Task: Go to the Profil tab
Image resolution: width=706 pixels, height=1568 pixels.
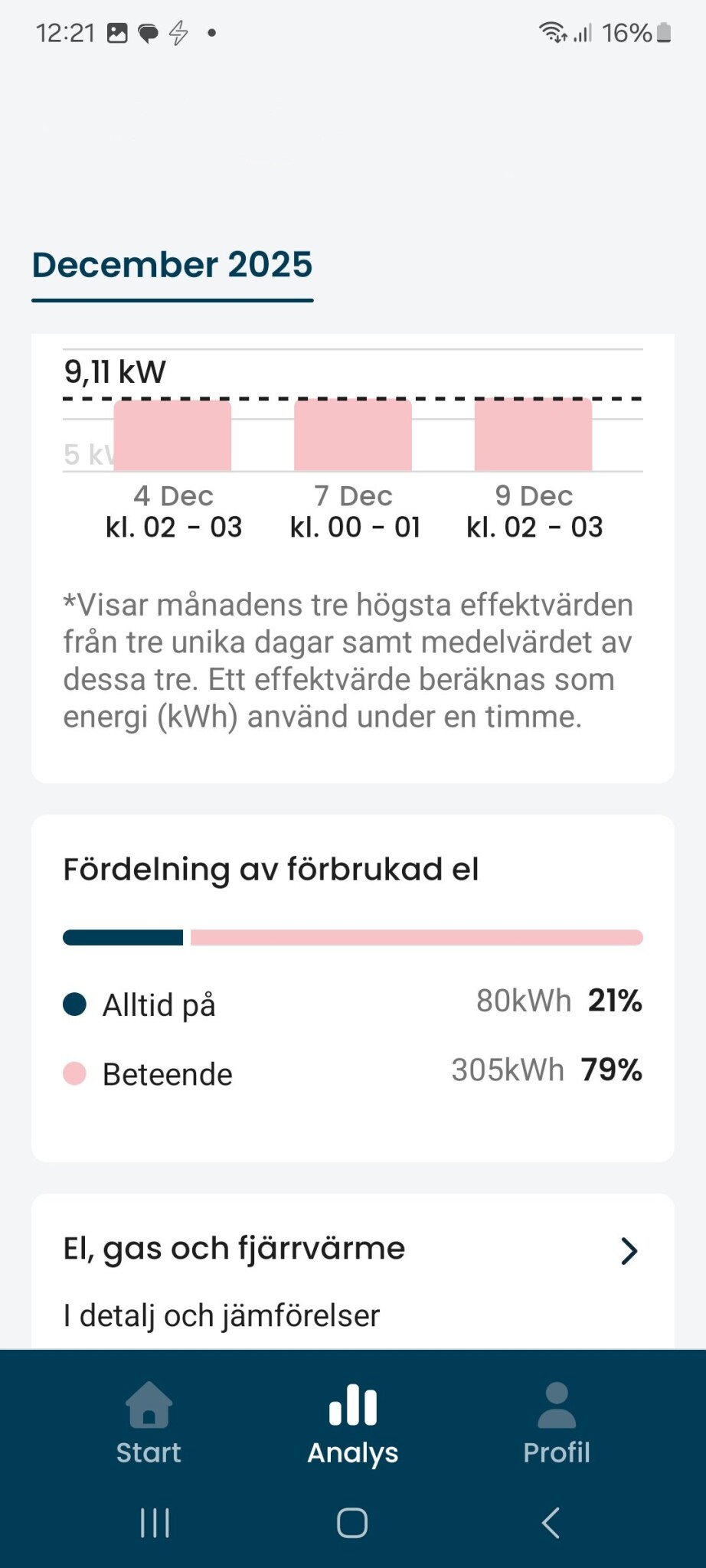Action: tap(557, 1425)
